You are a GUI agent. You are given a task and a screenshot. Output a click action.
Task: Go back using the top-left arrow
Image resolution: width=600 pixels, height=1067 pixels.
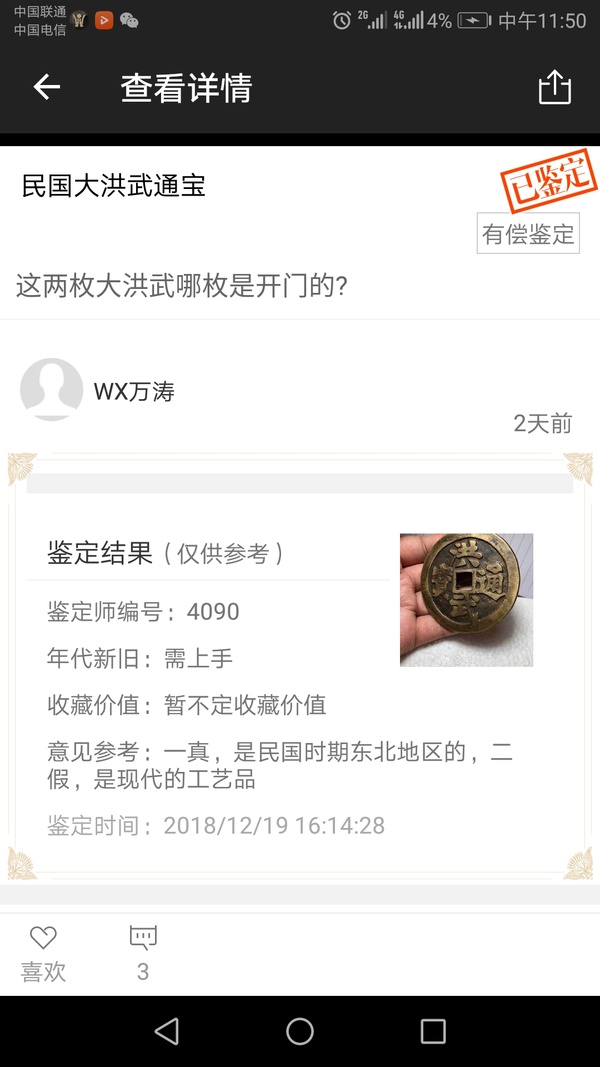47,87
